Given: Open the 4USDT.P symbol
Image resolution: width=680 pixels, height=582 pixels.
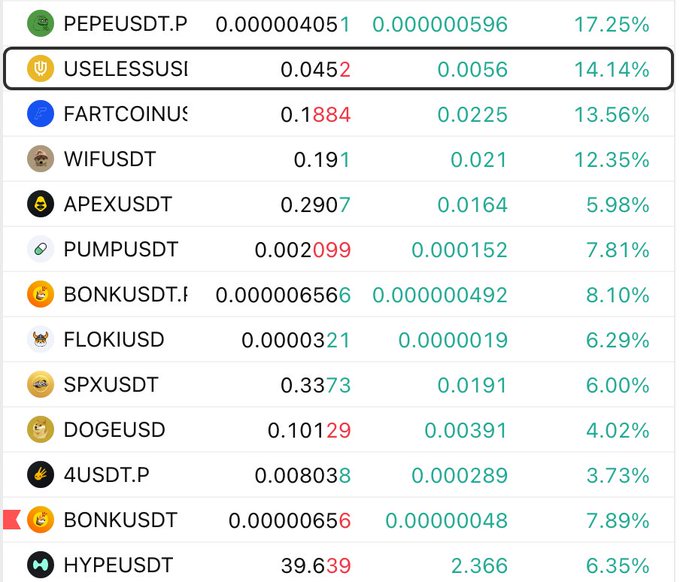Looking at the screenshot, I should coord(106,475).
